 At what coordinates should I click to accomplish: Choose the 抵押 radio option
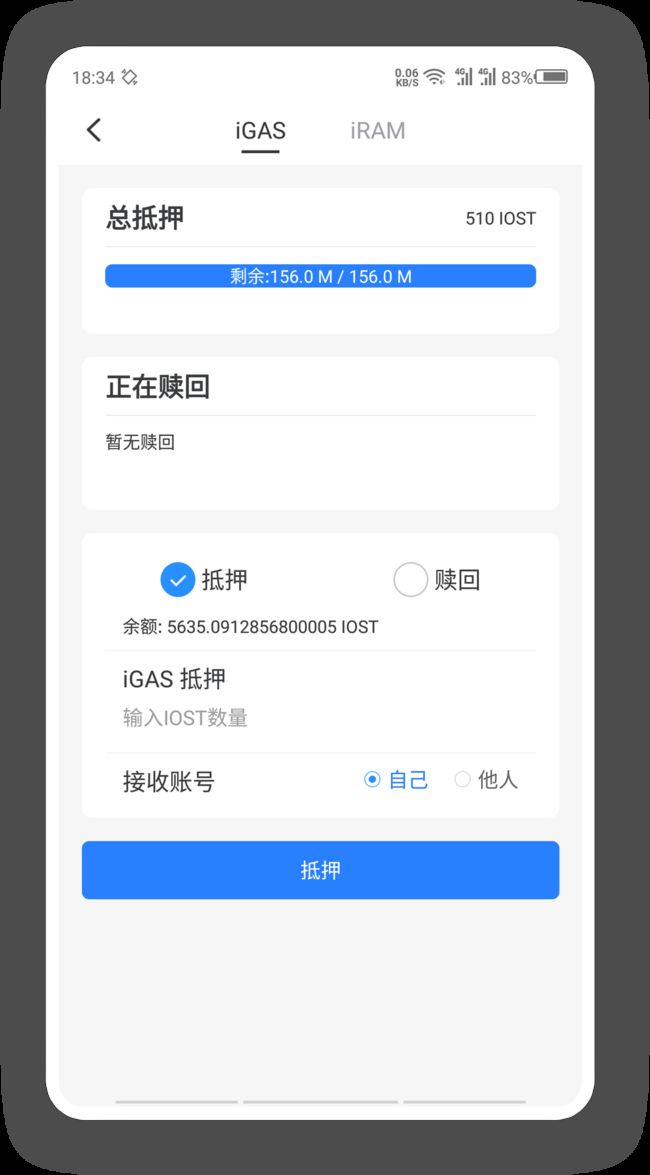coord(204,580)
